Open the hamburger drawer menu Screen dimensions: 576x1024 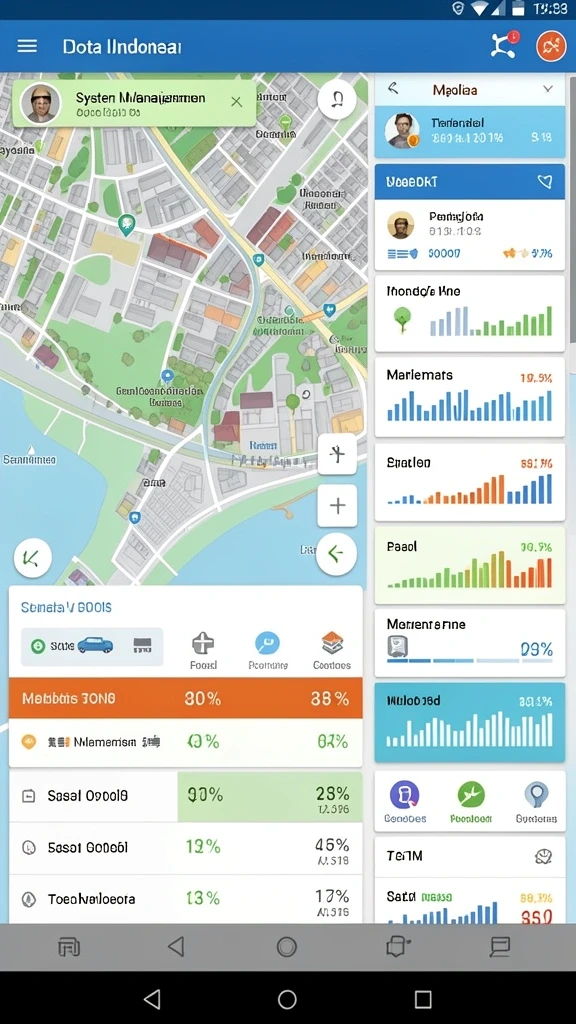(27, 46)
